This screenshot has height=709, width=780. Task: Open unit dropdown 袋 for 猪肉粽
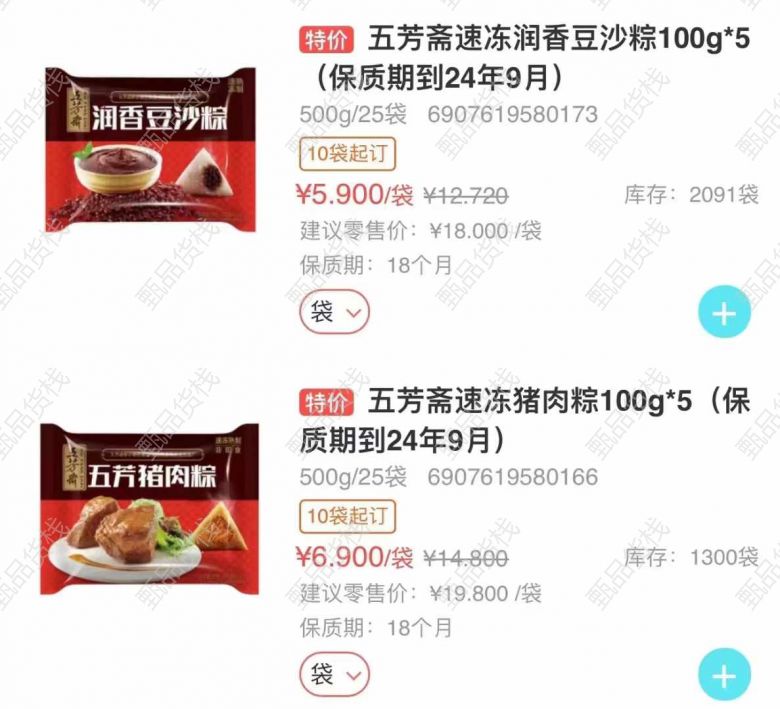[x=334, y=674]
